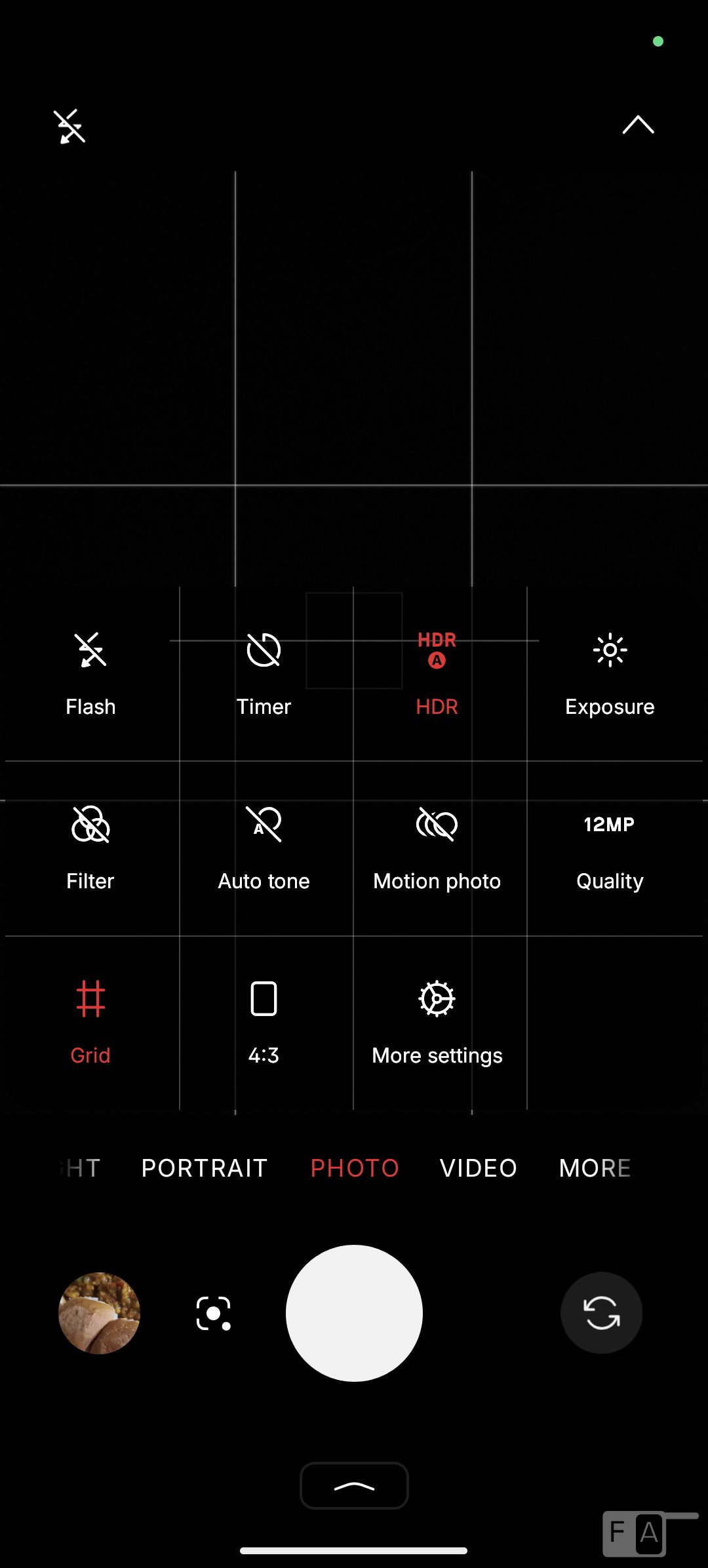Open Flash options in settings grid

[x=90, y=673]
